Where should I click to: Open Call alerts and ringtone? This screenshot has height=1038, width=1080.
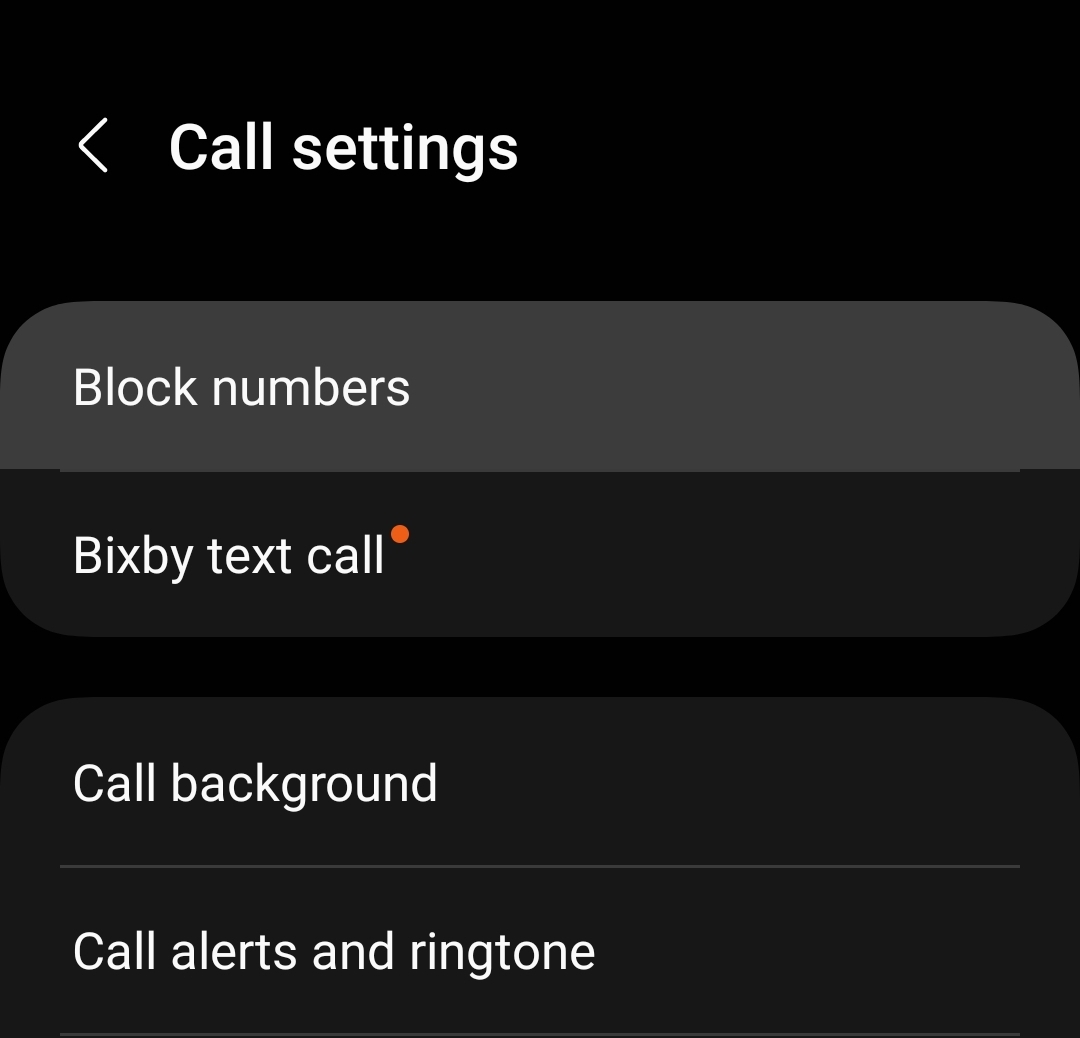pyautogui.click(x=334, y=951)
